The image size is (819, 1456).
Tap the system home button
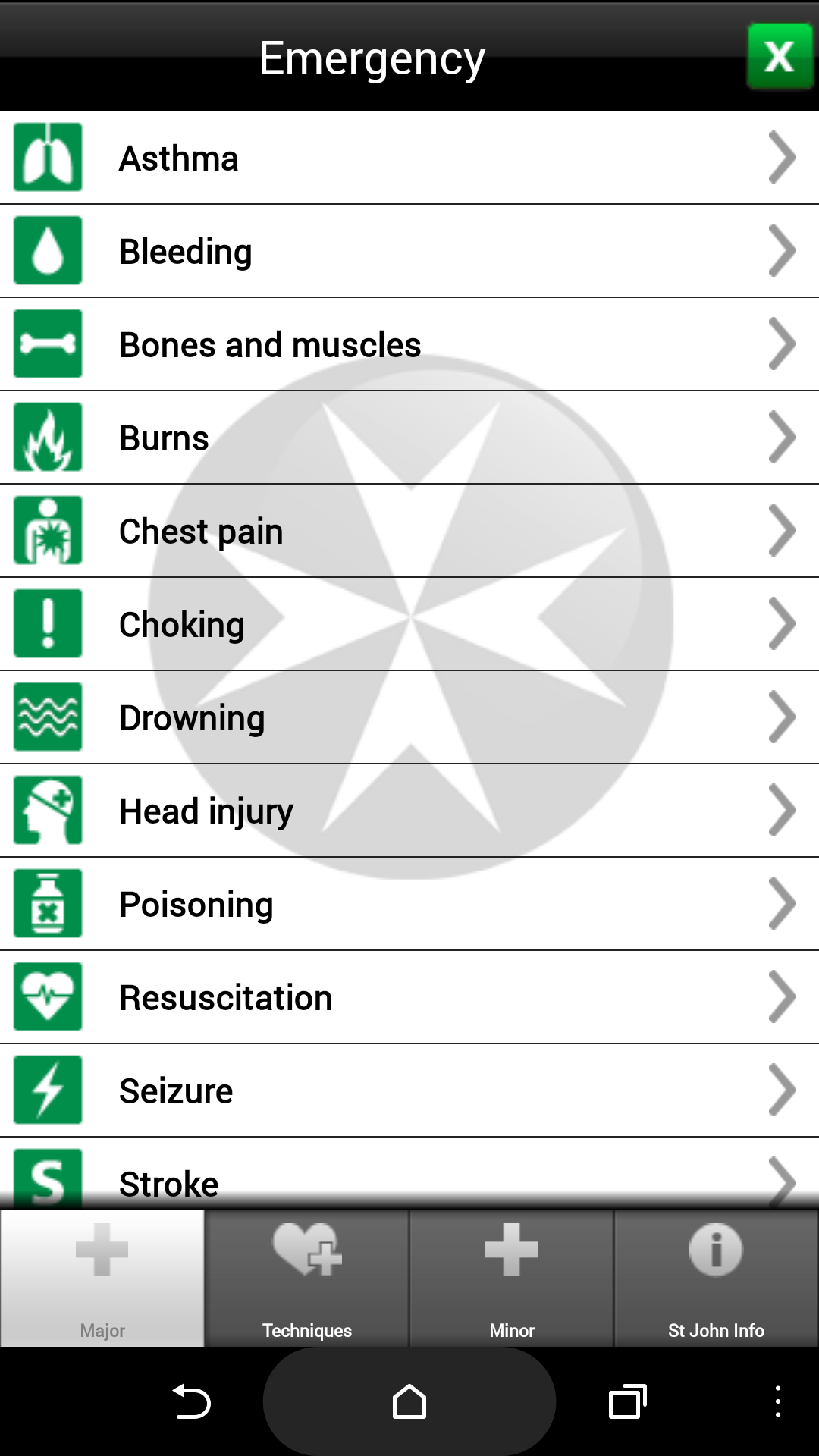pos(409,1401)
